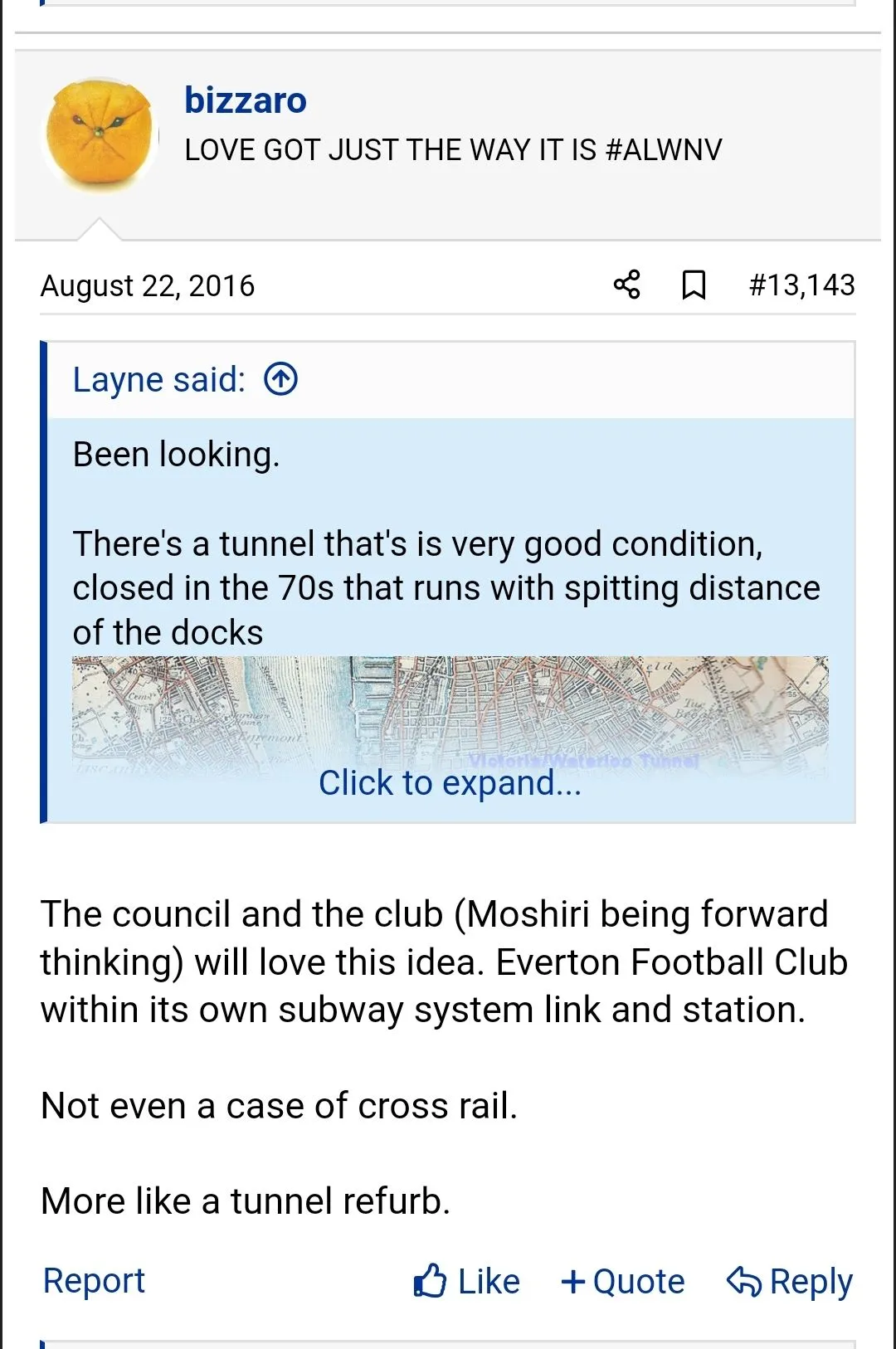Tap bizzaro's orange avatar picture
The height and width of the screenshot is (1349, 896).
(x=100, y=133)
